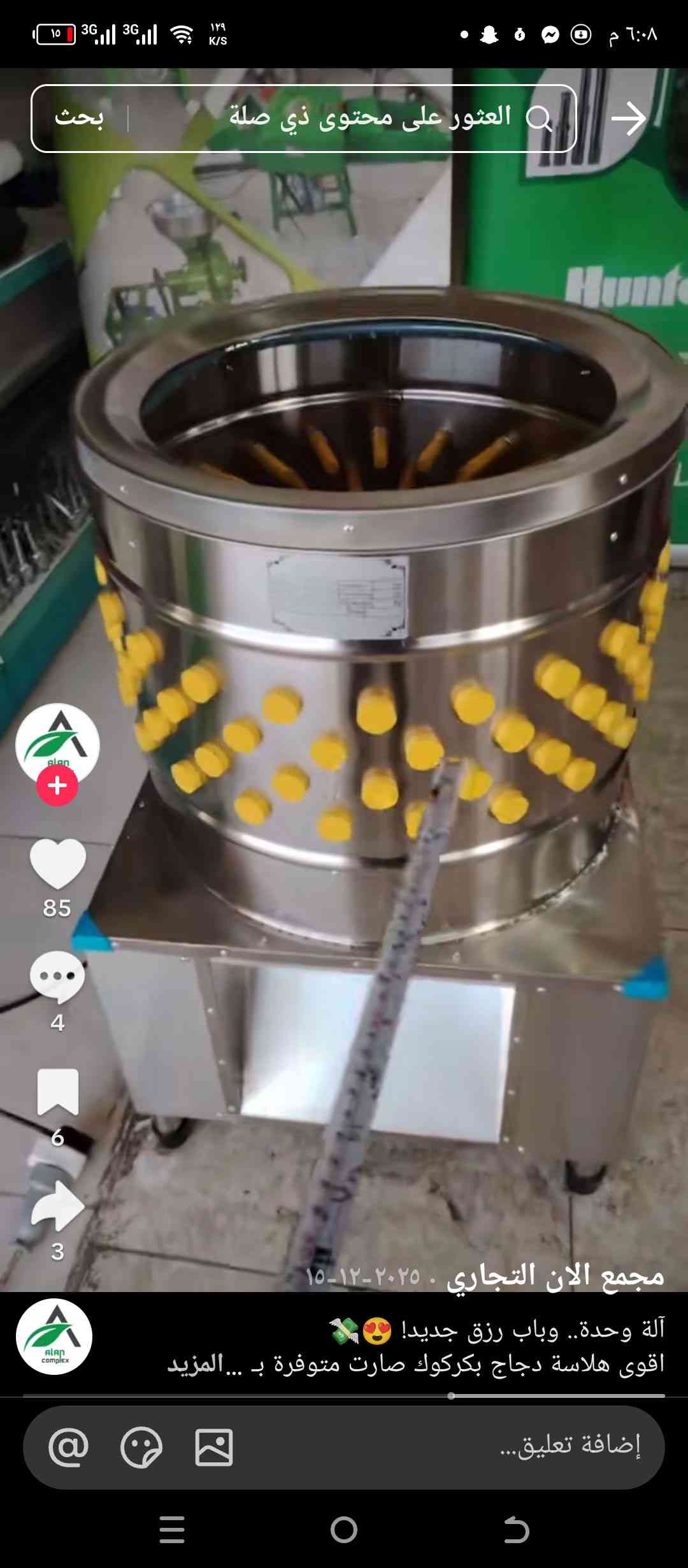This screenshot has height=1568, width=688.
Task: Open مجمع الان التجاري profile name
Action: (x=555, y=1276)
